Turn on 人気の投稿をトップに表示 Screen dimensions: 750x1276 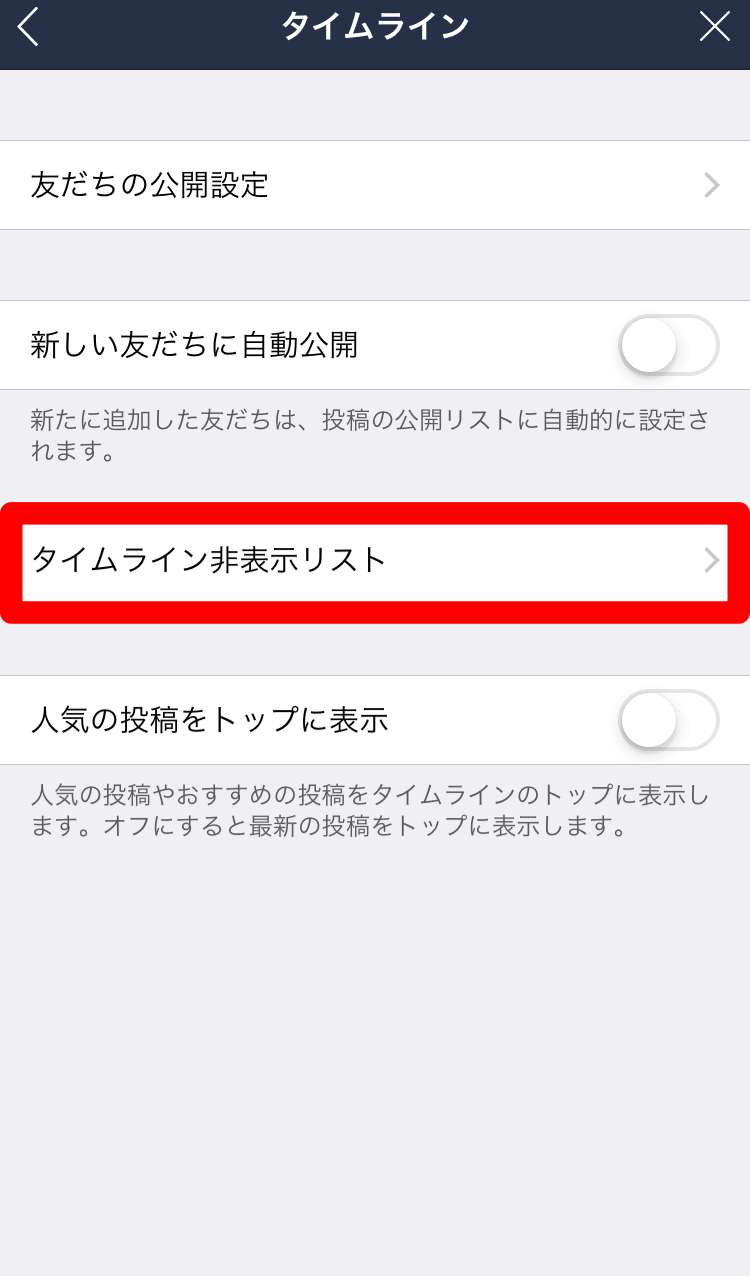click(x=668, y=720)
